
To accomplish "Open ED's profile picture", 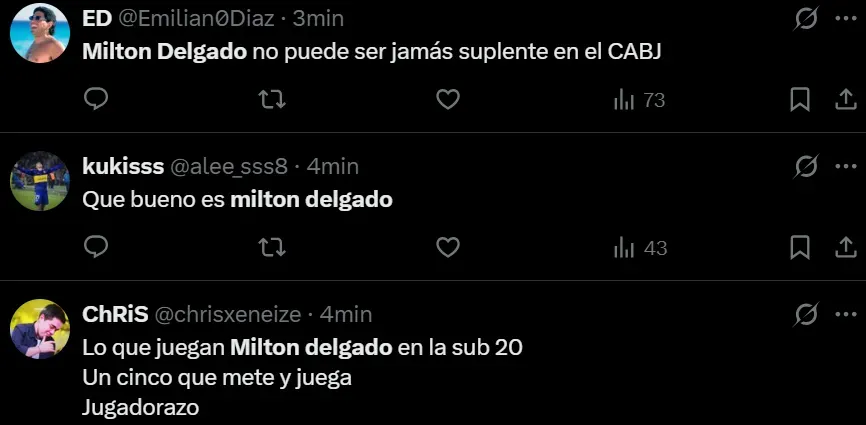I will (x=39, y=33).
